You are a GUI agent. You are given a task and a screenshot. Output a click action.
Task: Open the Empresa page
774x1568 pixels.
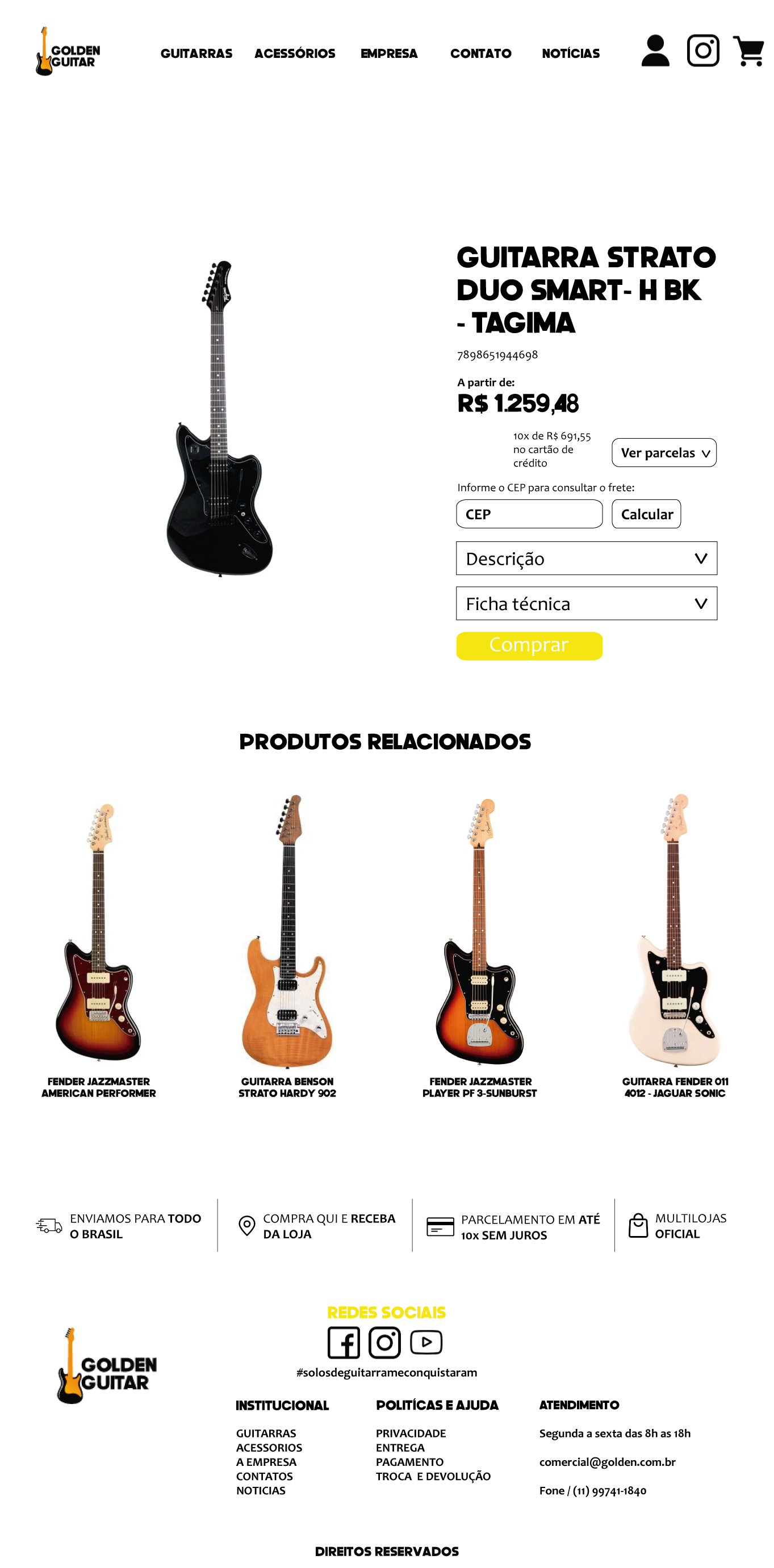click(x=388, y=53)
